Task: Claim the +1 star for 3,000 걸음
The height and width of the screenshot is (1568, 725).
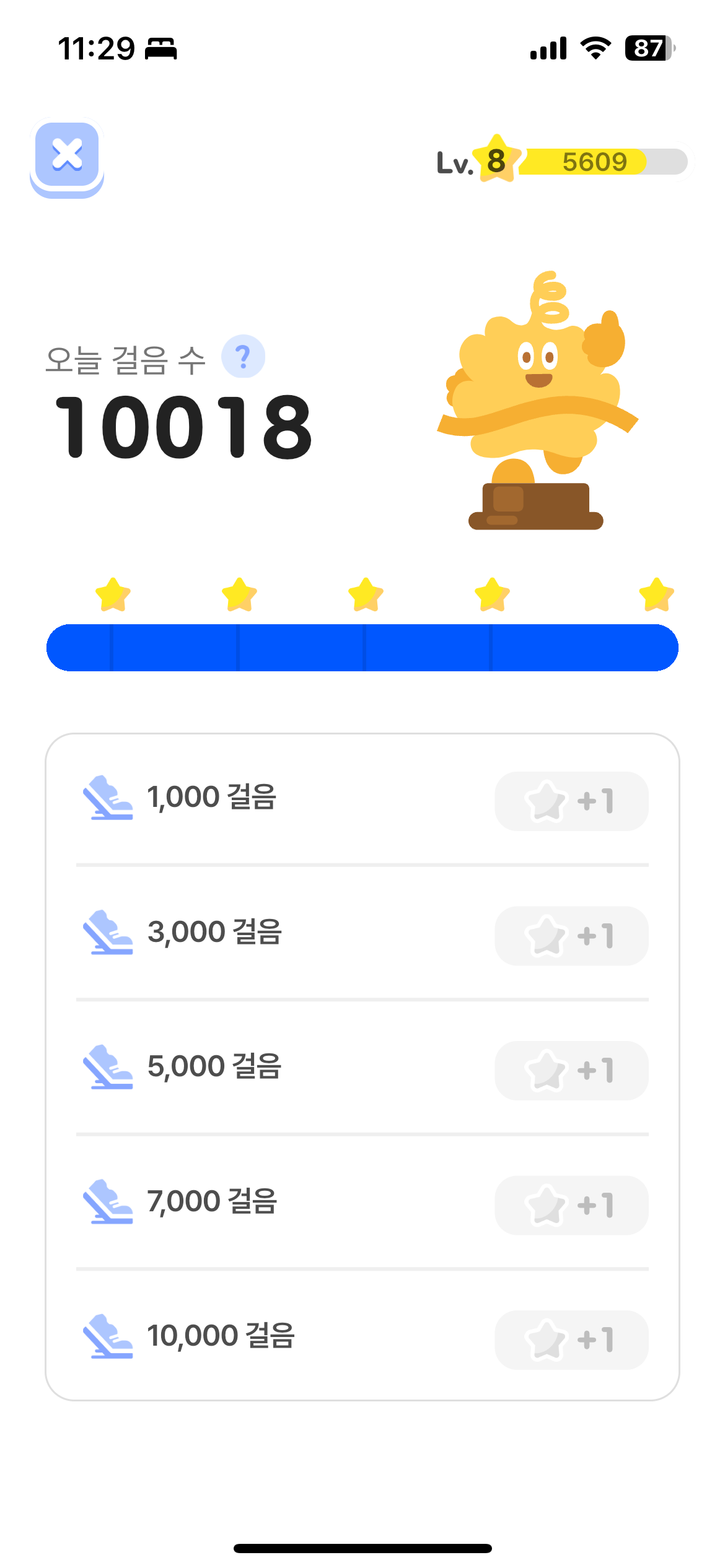Action: tap(571, 936)
